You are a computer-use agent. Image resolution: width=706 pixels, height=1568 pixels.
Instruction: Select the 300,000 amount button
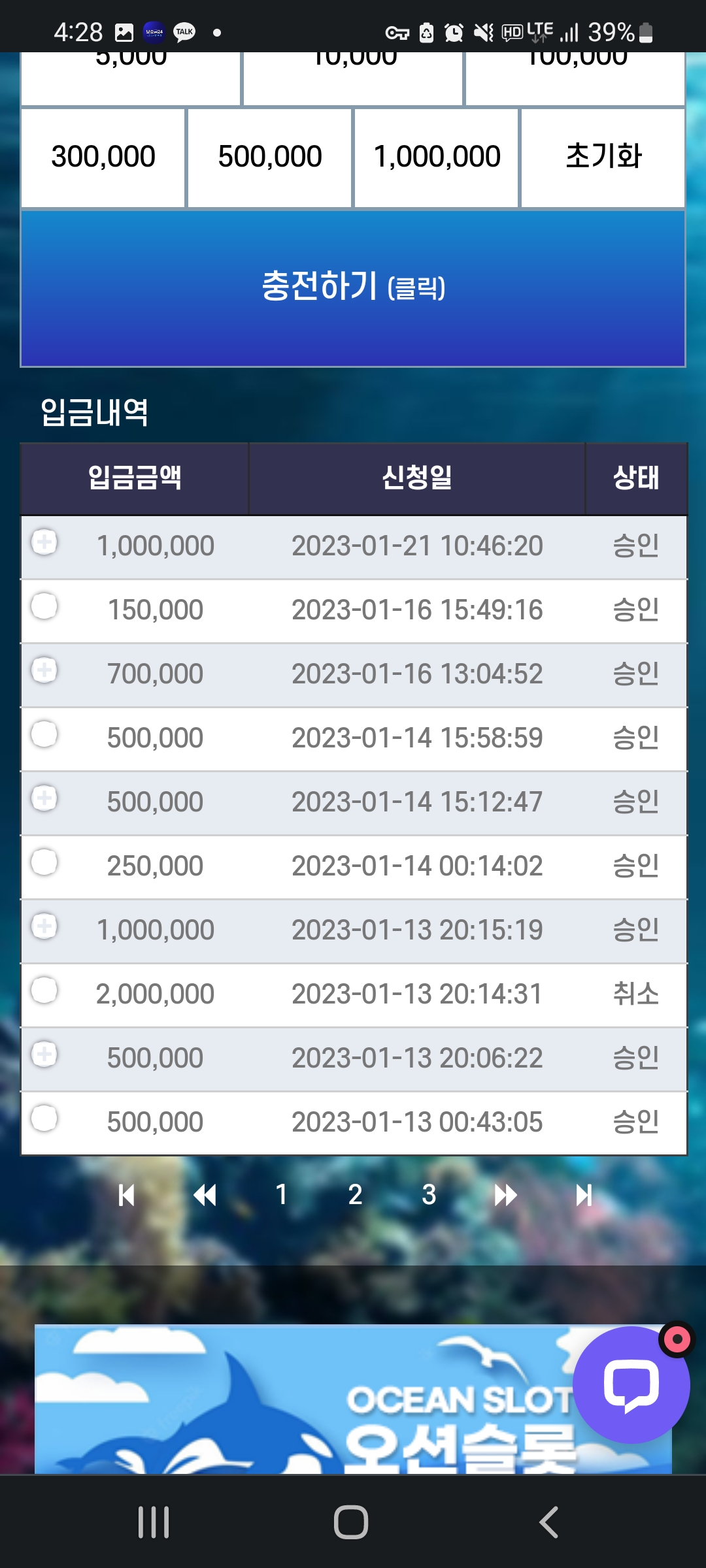coord(103,157)
